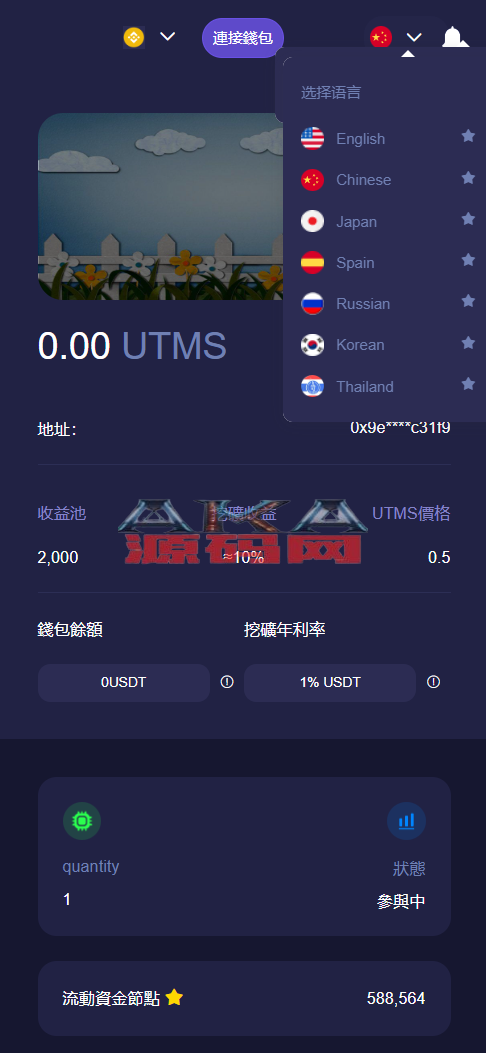Tap info icon beside 1% USDT rate
Viewport: 486px width, 1053px height.
(x=434, y=682)
